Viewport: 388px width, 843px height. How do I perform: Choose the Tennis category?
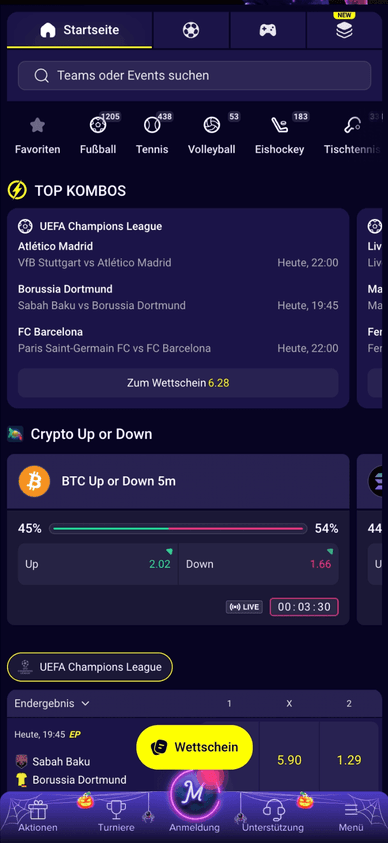point(152,136)
